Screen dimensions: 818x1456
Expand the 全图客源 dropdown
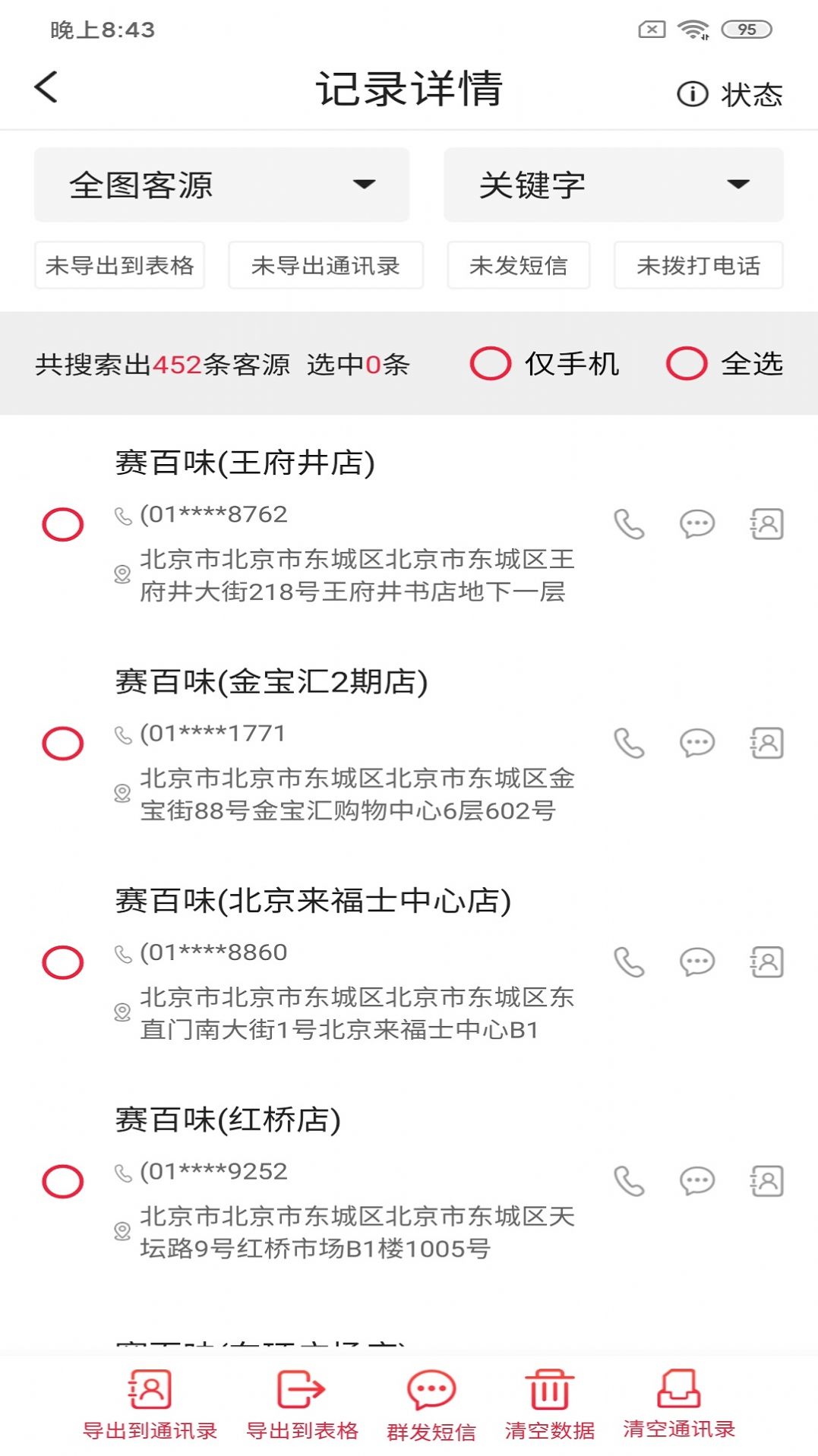(x=221, y=185)
